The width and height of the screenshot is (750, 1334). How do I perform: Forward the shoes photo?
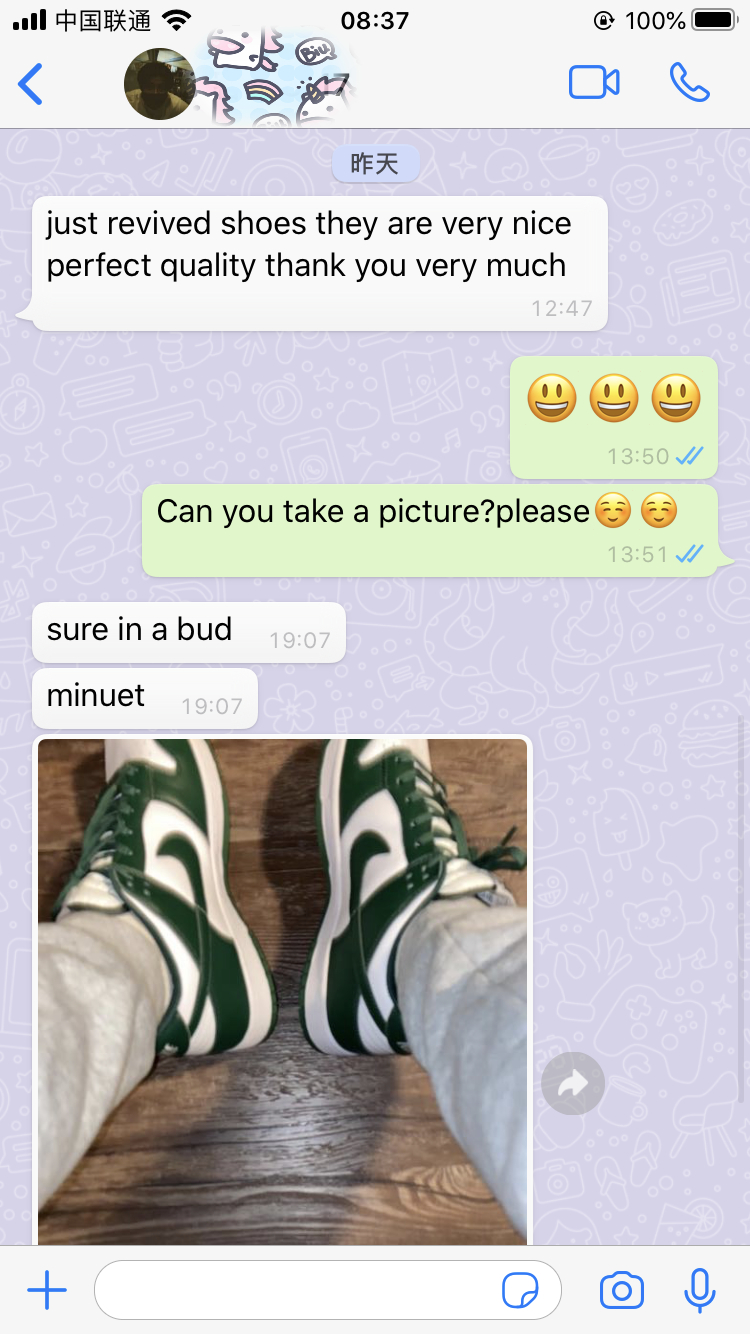(572, 1083)
